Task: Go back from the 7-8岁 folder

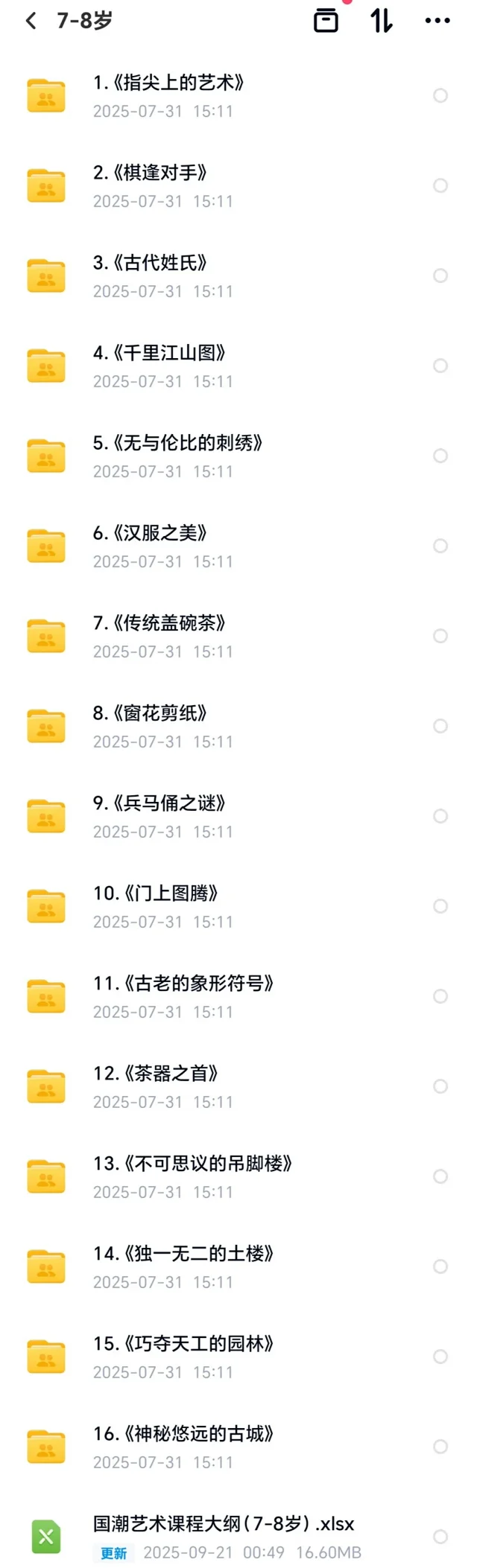Action: (x=31, y=21)
